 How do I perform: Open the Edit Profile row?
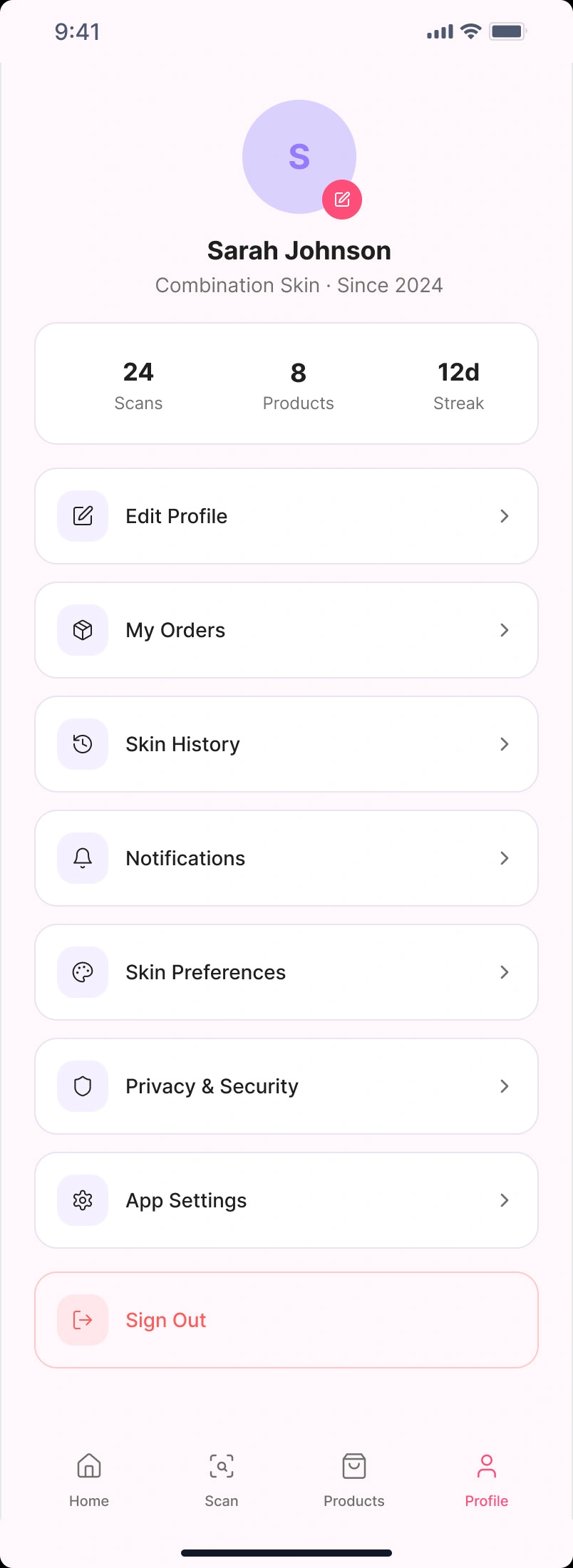[x=286, y=516]
